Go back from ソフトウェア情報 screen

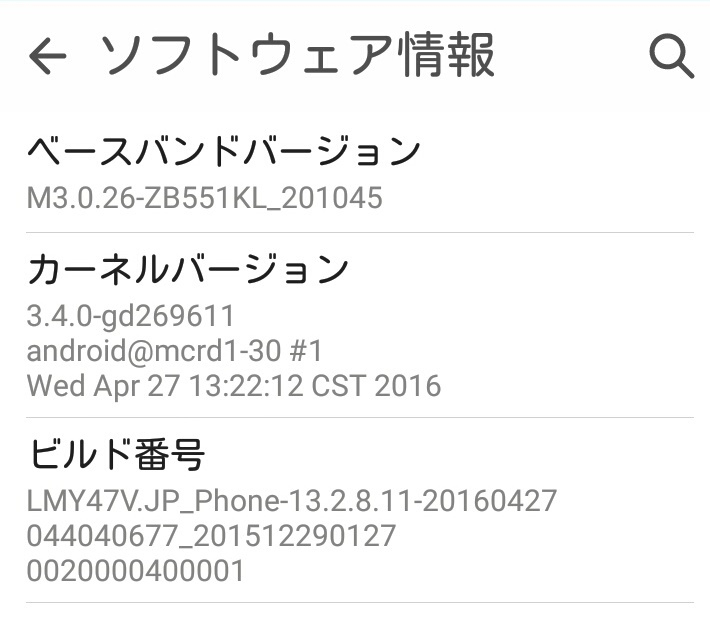[x=47, y=57]
